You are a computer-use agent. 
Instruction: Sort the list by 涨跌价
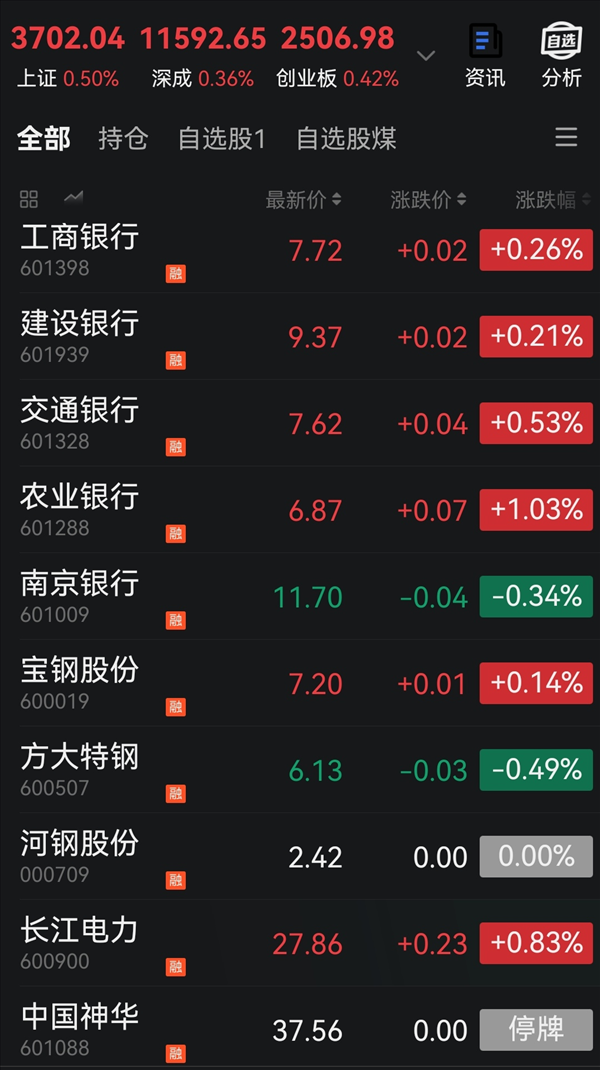[x=429, y=200]
